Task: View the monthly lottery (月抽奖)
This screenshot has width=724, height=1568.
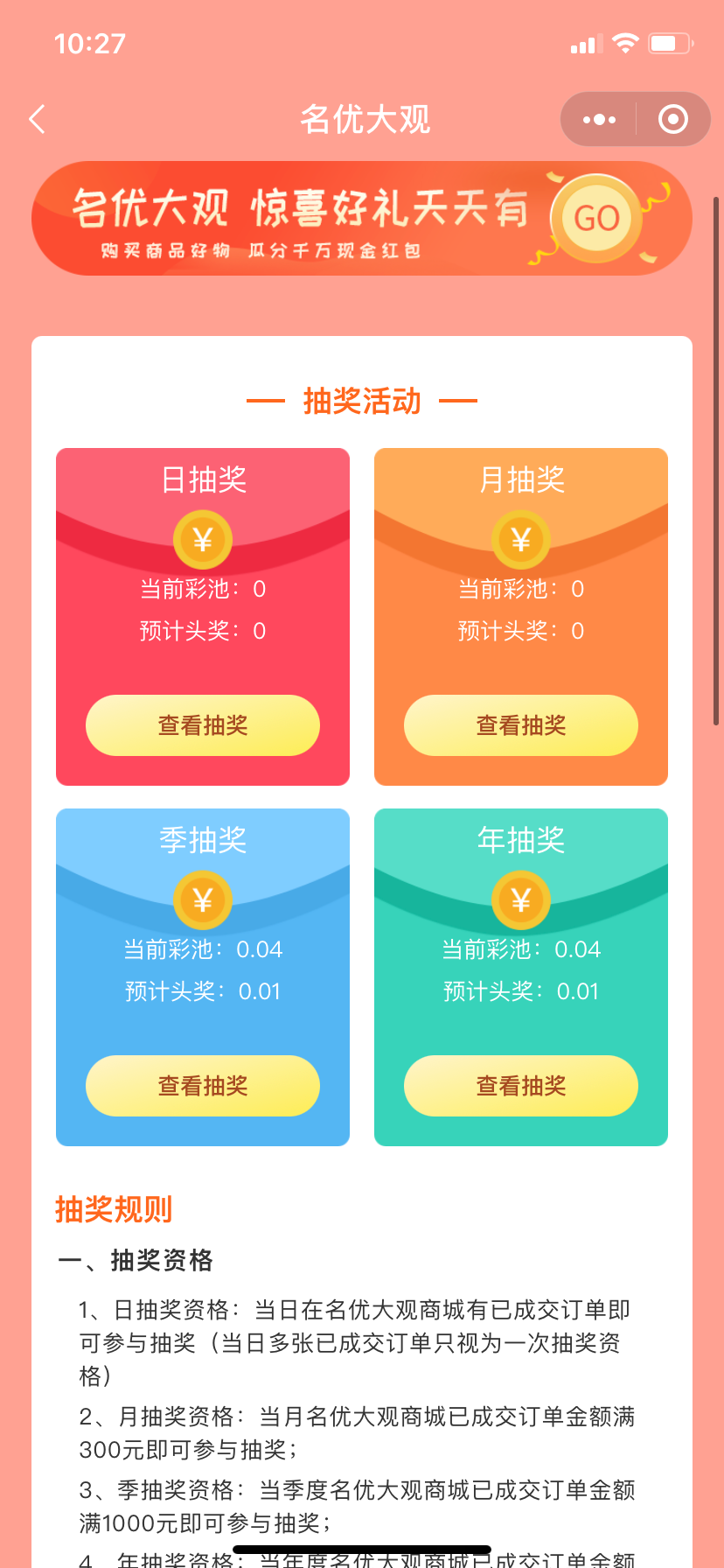Action: (x=521, y=725)
